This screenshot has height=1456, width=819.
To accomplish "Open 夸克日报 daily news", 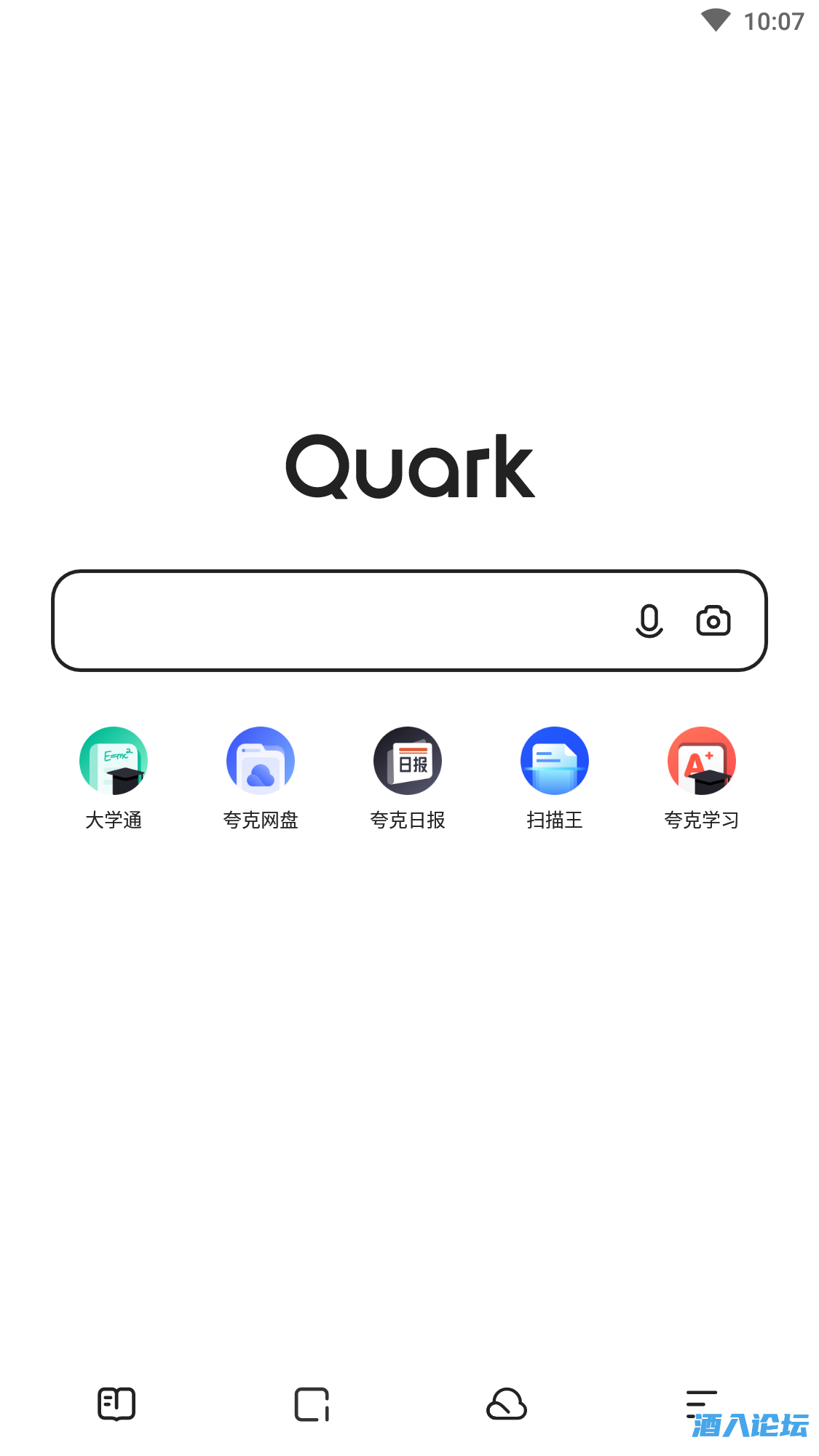I will click(x=408, y=761).
